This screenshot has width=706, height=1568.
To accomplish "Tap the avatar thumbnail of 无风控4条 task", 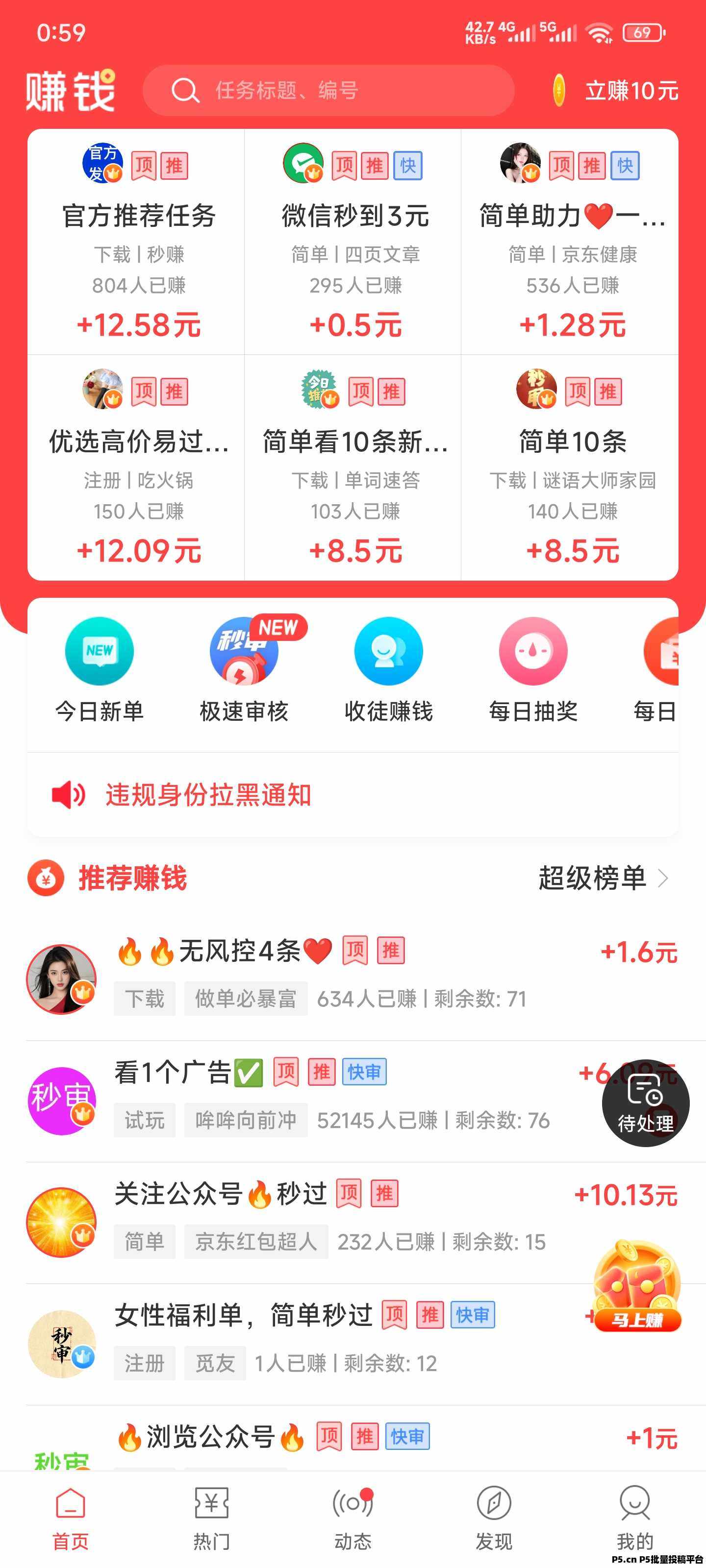I will point(61,979).
